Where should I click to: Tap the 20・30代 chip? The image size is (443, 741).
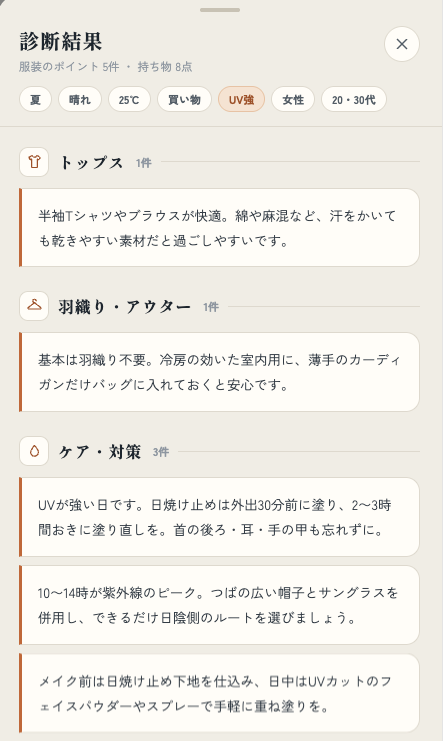pyautogui.click(x=354, y=100)
